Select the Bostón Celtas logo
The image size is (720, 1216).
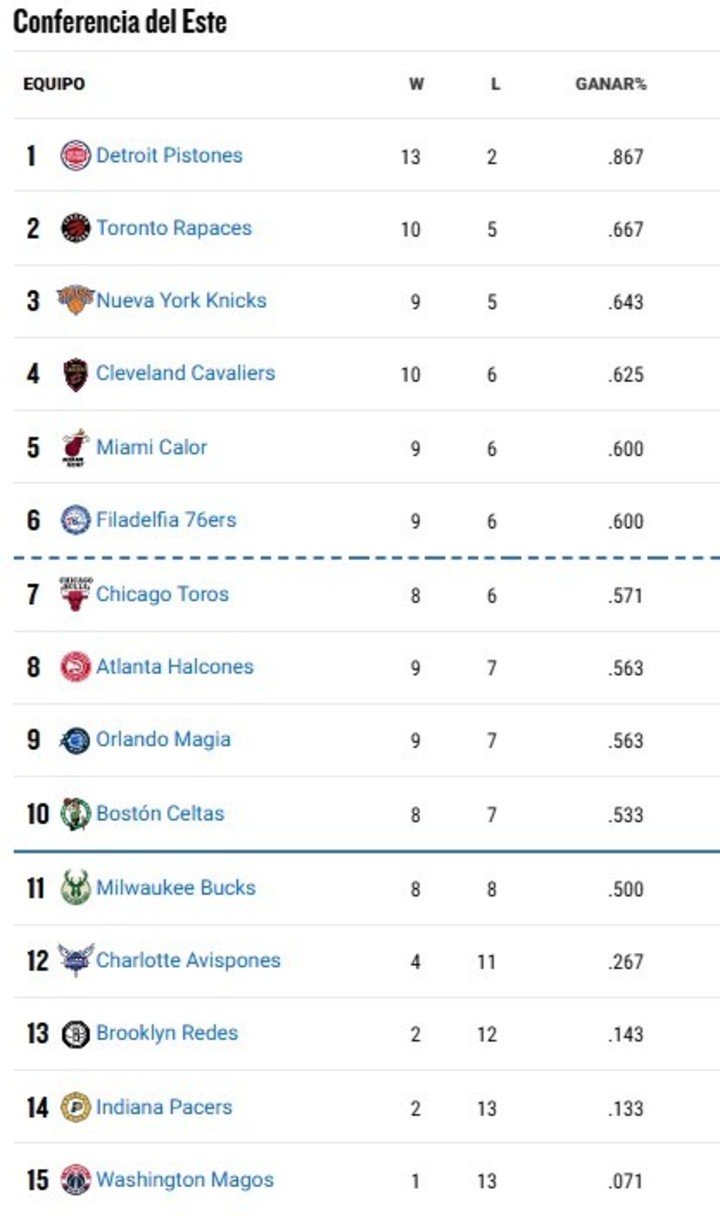(x=75, y=813)
